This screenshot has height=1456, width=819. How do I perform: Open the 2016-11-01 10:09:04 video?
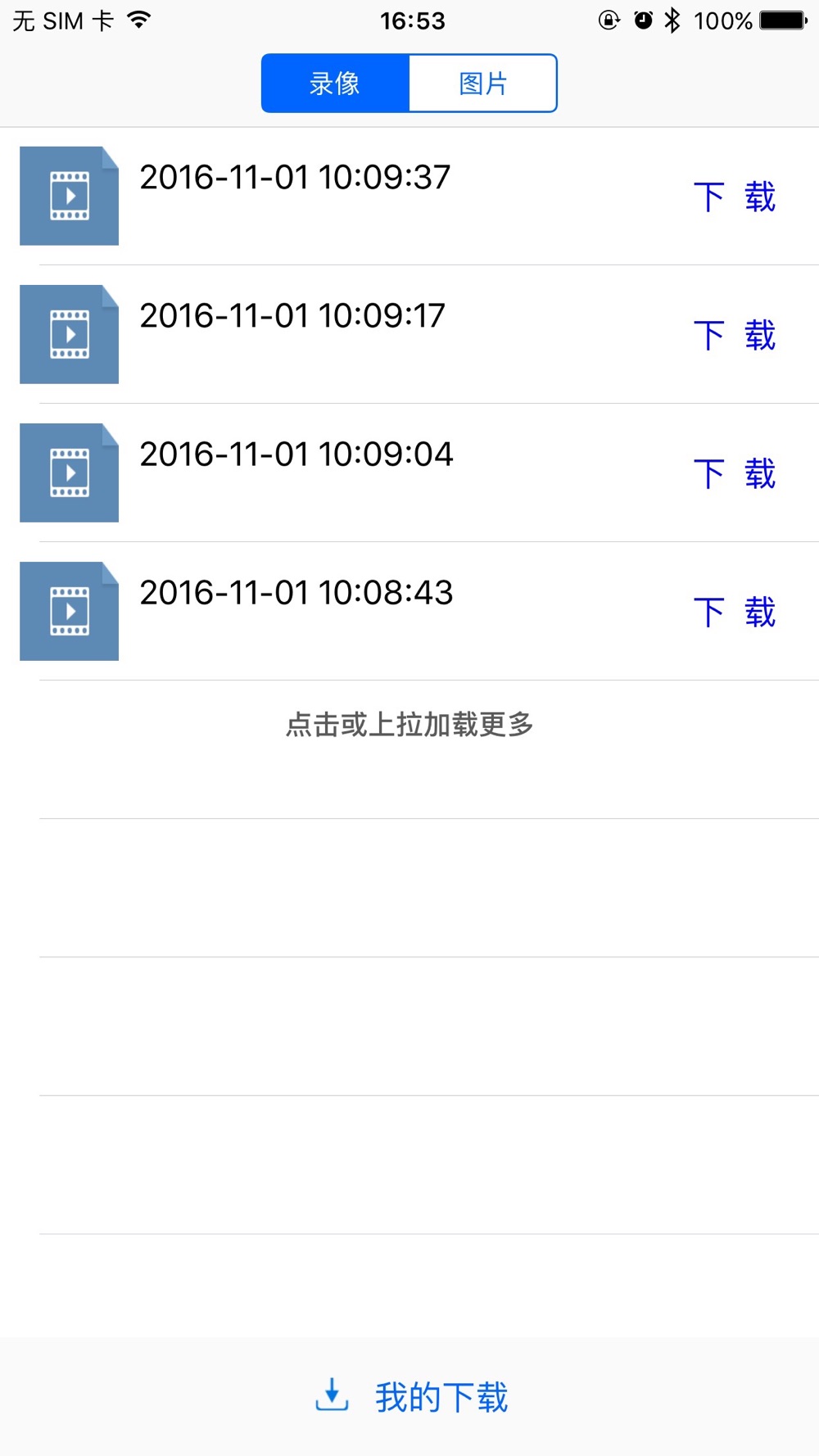click(70, 473)
